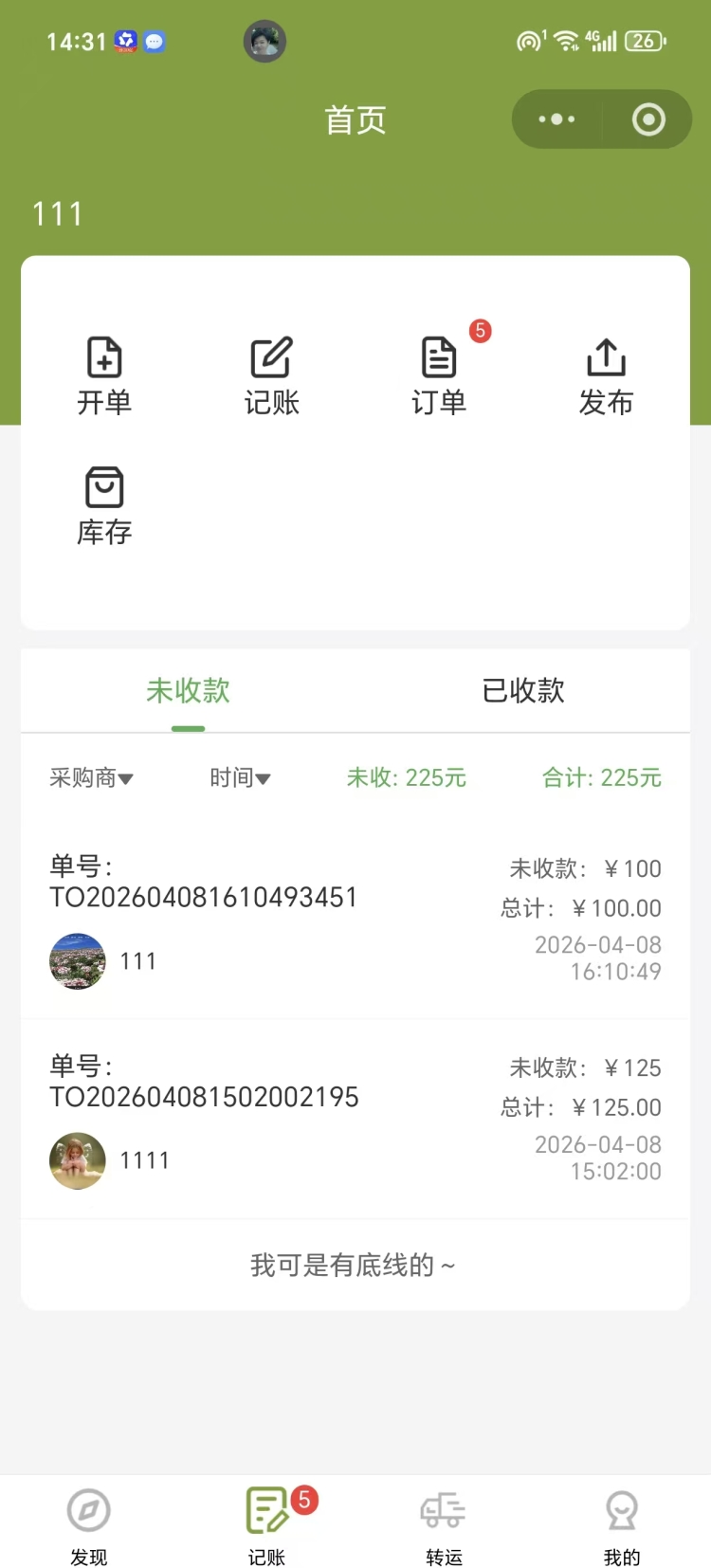Switch to the 已收款 tab
Screen dimensions: 711x1568
click(x=523, y=691)
